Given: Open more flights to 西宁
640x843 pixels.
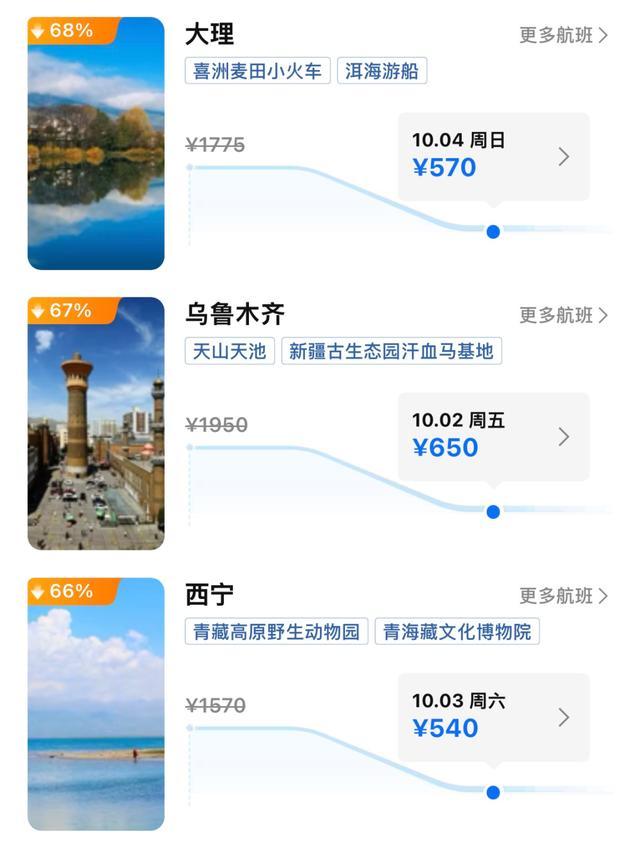Looking at the screenshot, I should 563,596.
